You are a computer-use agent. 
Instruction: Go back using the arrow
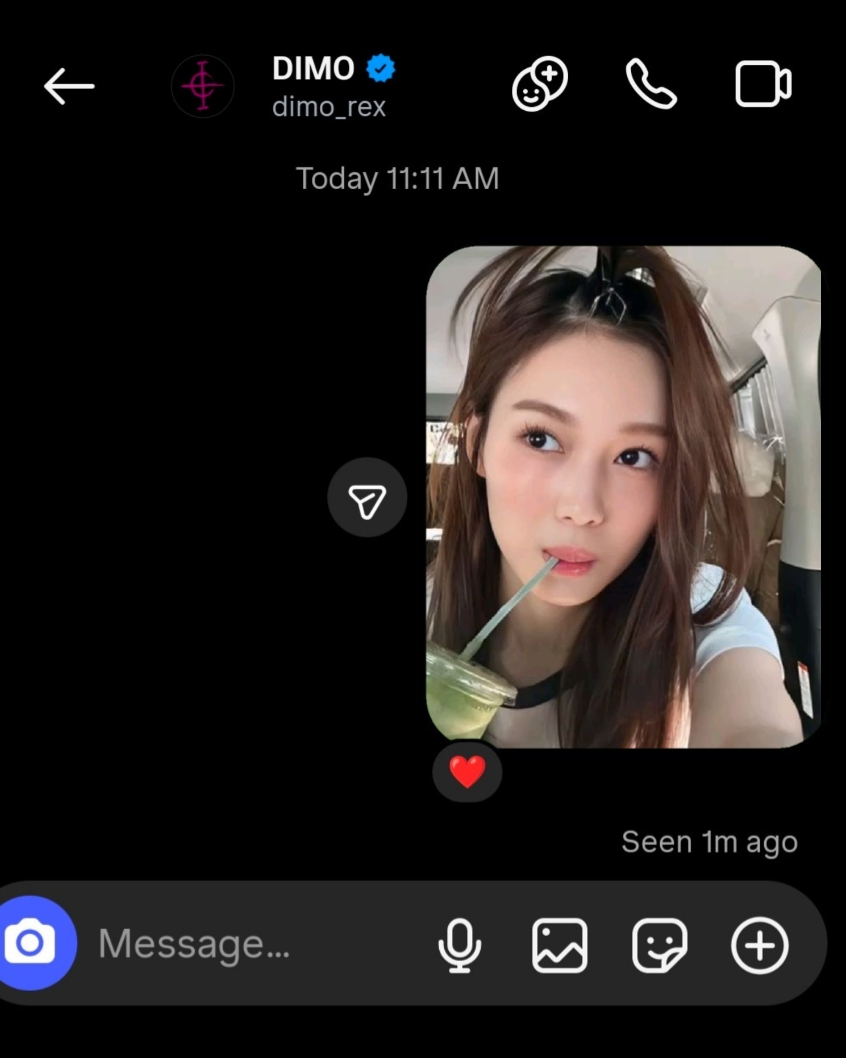tap(69, 86)
